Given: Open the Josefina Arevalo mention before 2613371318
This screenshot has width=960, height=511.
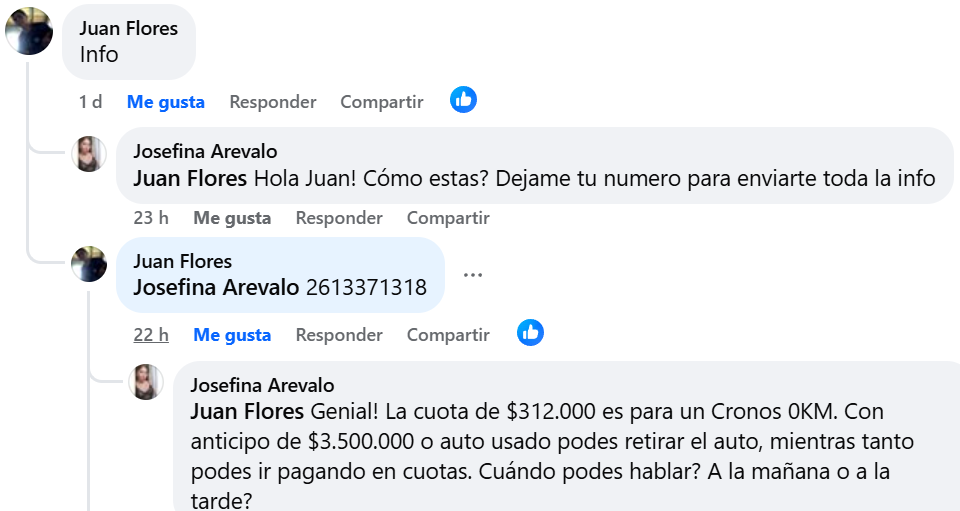Looking at the screenshot, I should click(216, 288).
